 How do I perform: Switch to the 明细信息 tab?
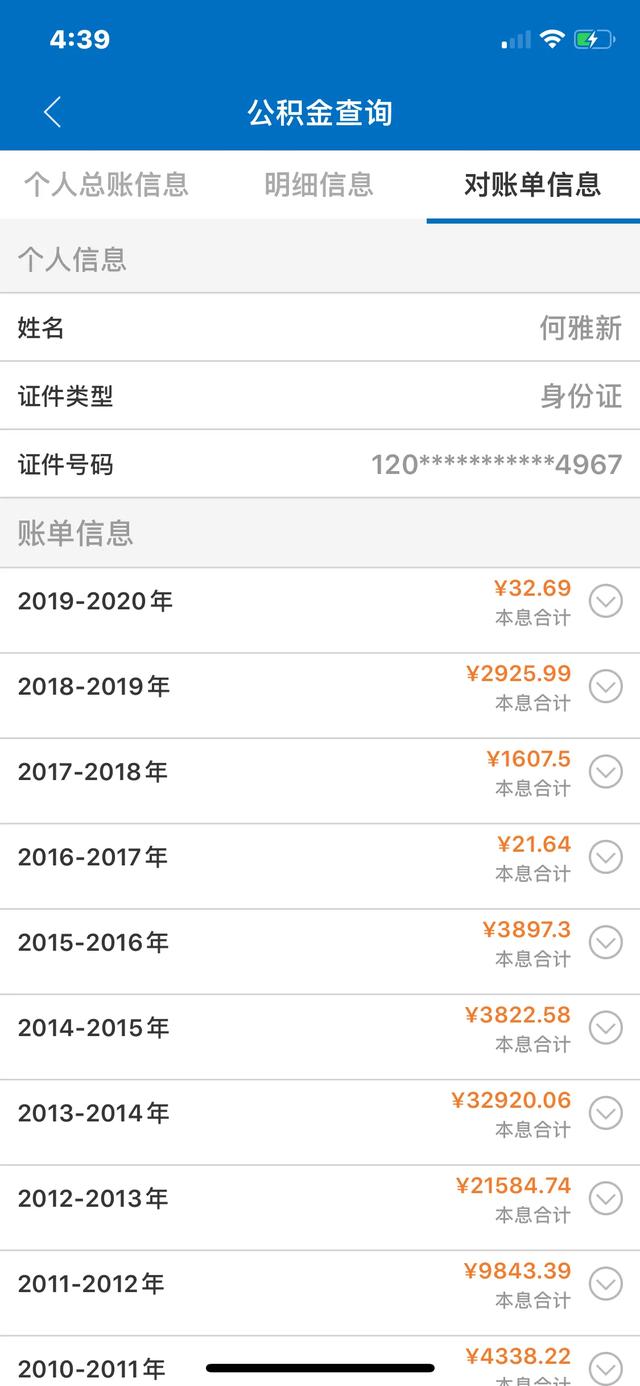tap(319, 184)
